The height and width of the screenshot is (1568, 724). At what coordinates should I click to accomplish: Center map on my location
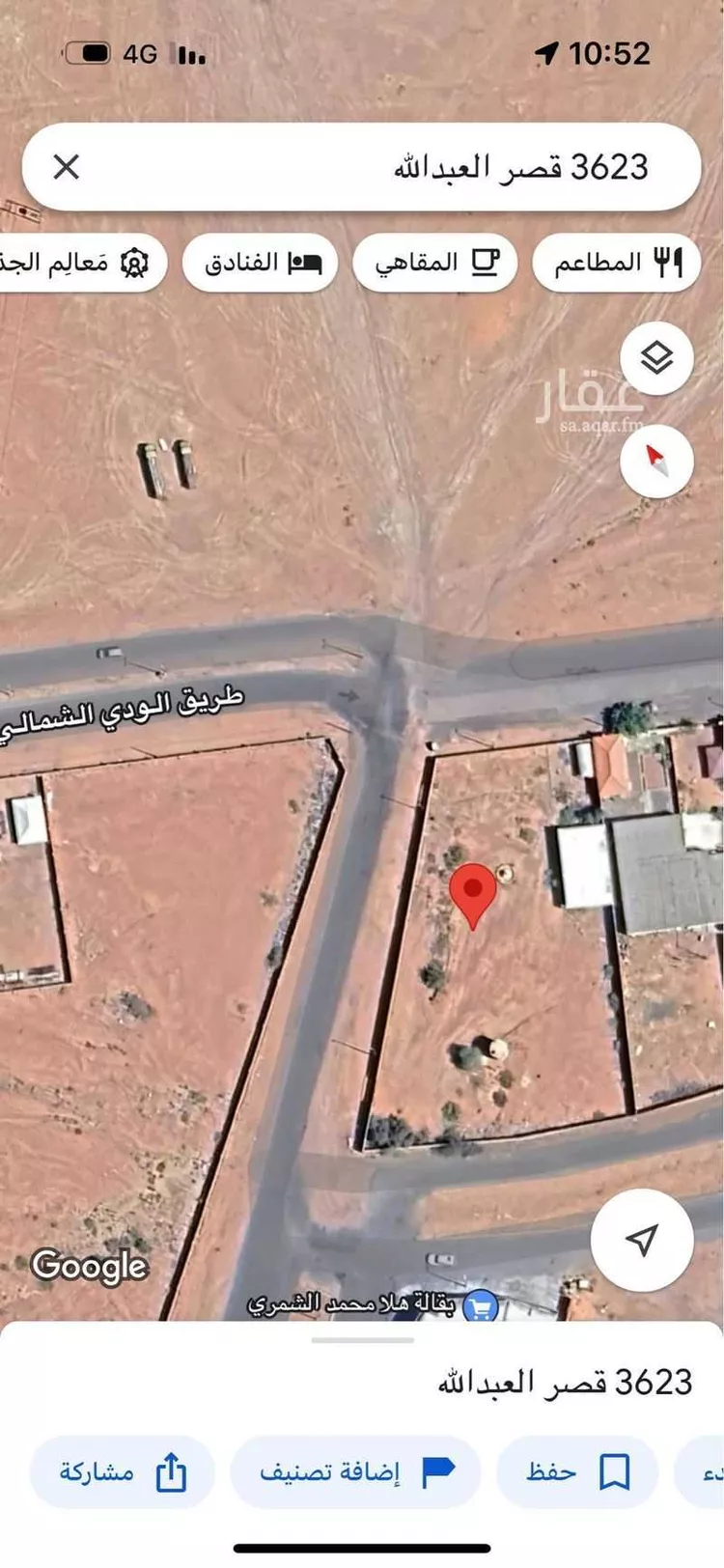pyautogui.click(x=641, y=1239)
